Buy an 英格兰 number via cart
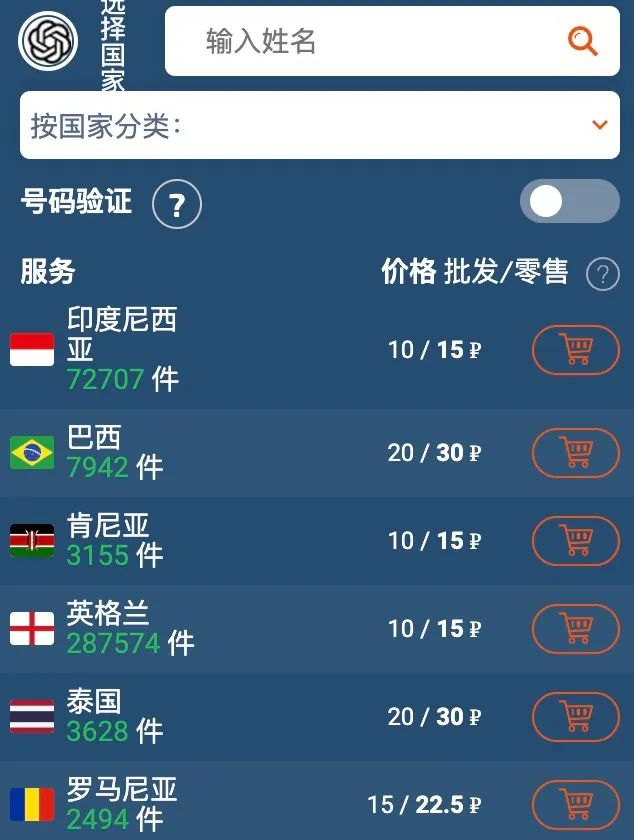 575,629
